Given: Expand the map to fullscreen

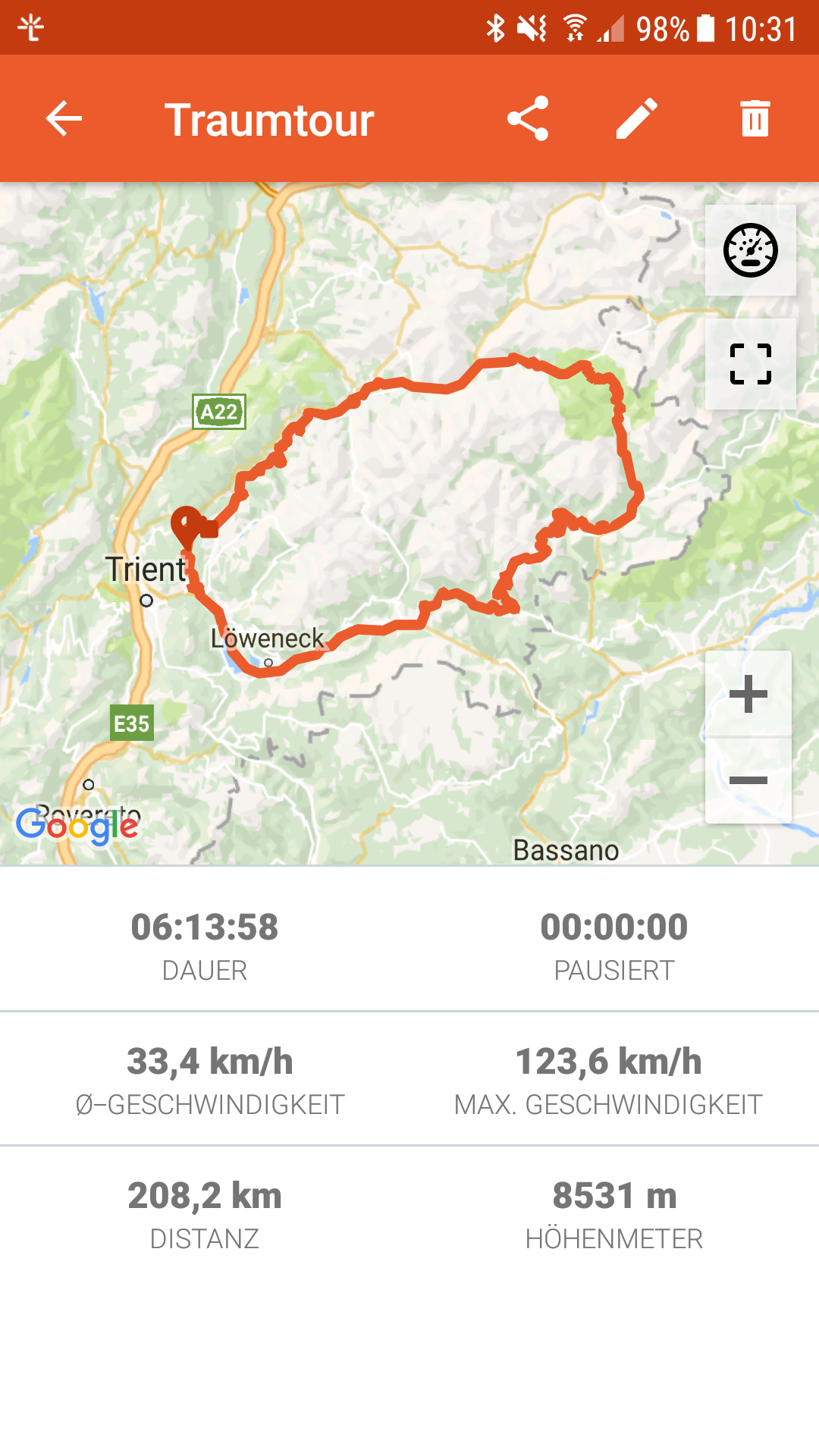Looking at the screenshot, I should click(750, 364).
